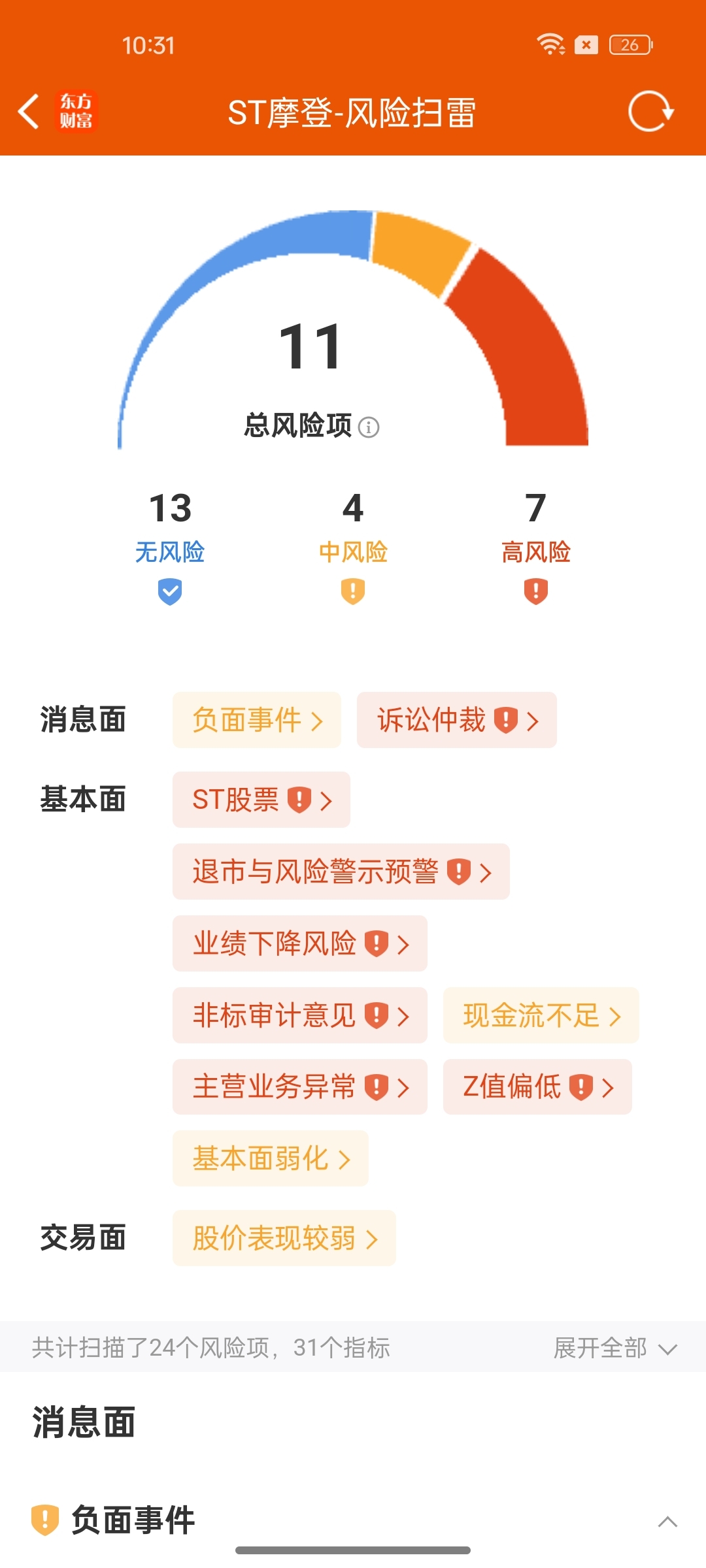The height and width of the screenshot is (1568, 706).
Task: Go back from the ST摩登 risk scan page
Action: pos(29,112)
